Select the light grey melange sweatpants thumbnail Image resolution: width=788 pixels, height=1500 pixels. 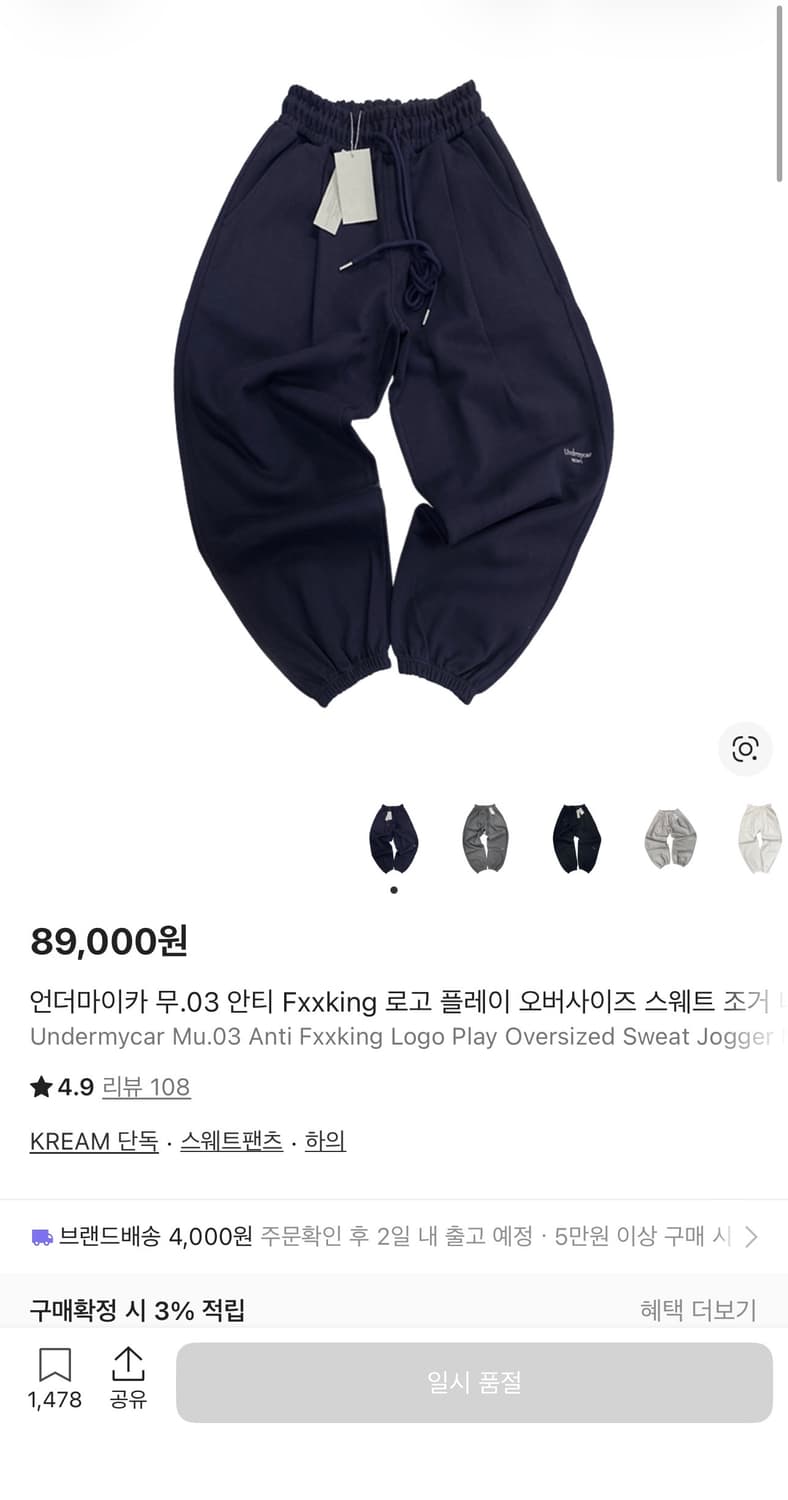point(669,840)
